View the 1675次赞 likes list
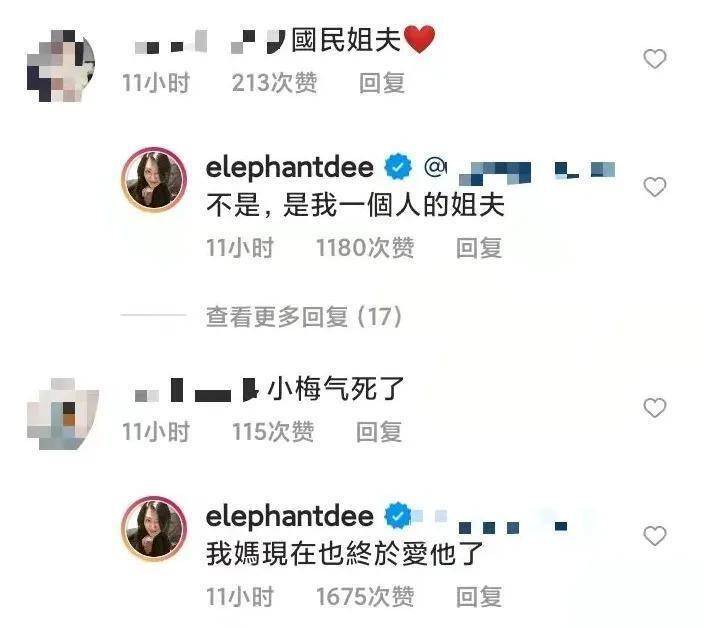 (x=364, y=597)
